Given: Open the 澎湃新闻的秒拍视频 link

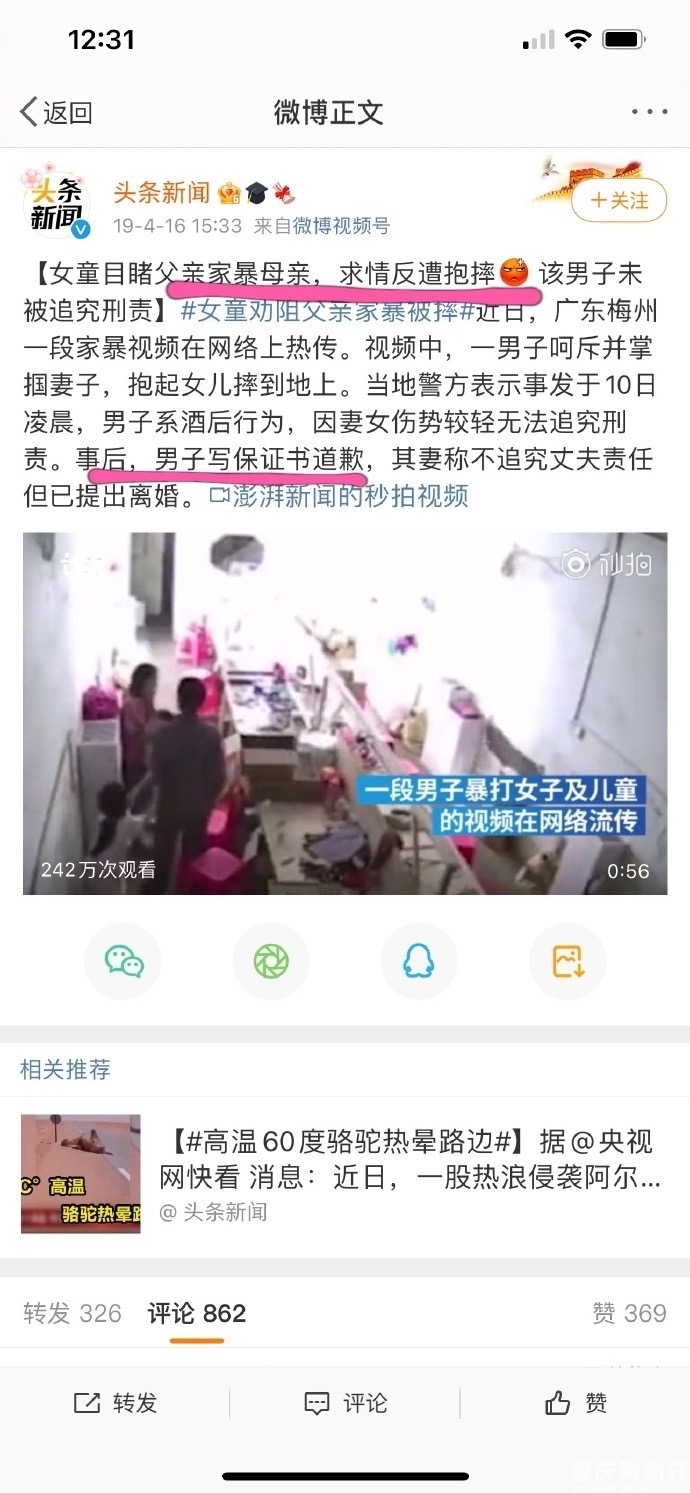Looking at the screenshot, I should [339, 496].
